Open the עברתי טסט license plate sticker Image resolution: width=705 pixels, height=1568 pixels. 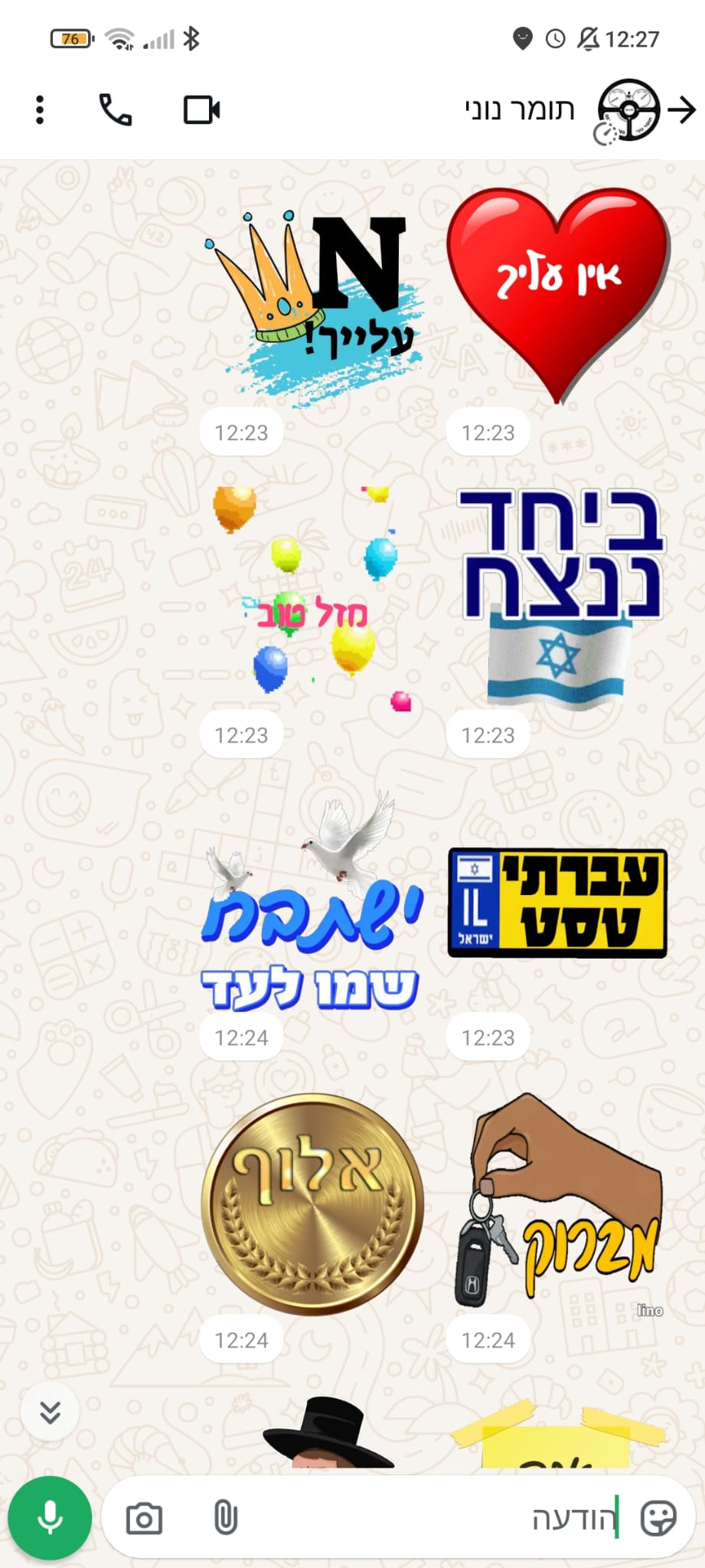pyautogui.click(x=557, y=903)
